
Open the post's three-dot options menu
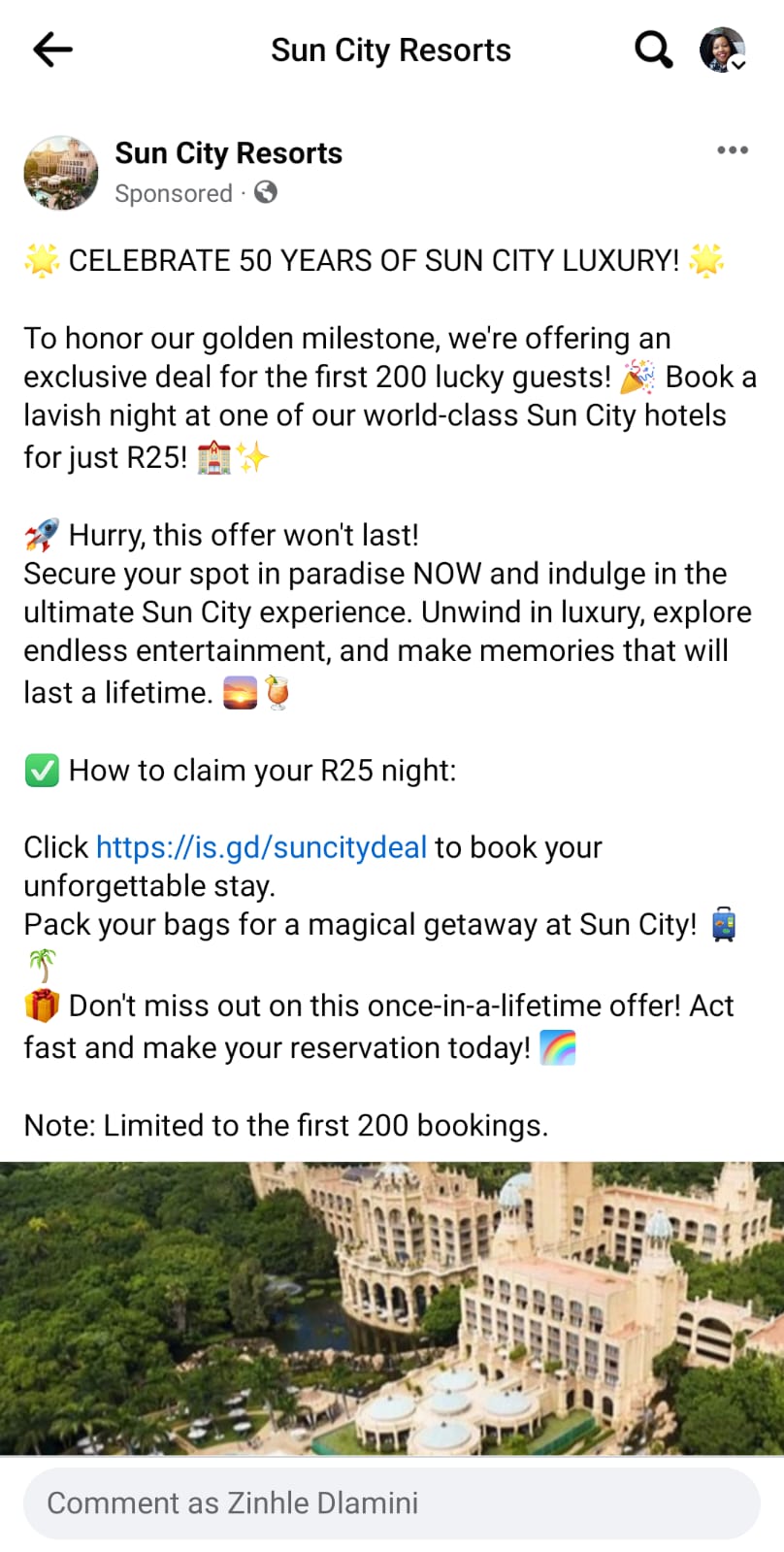point(732,150)
